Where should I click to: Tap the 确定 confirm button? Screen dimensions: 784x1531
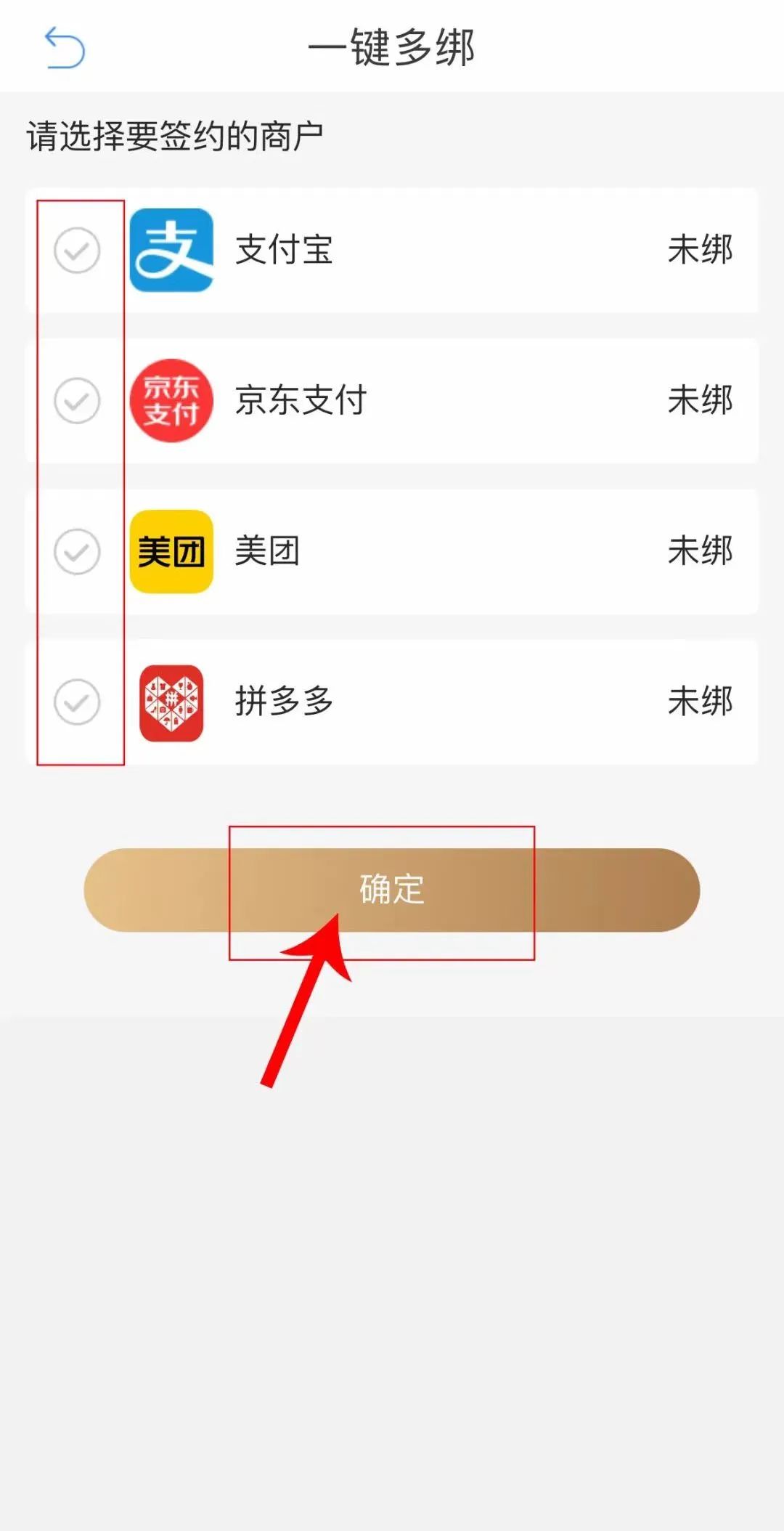[x=391, y=890]
